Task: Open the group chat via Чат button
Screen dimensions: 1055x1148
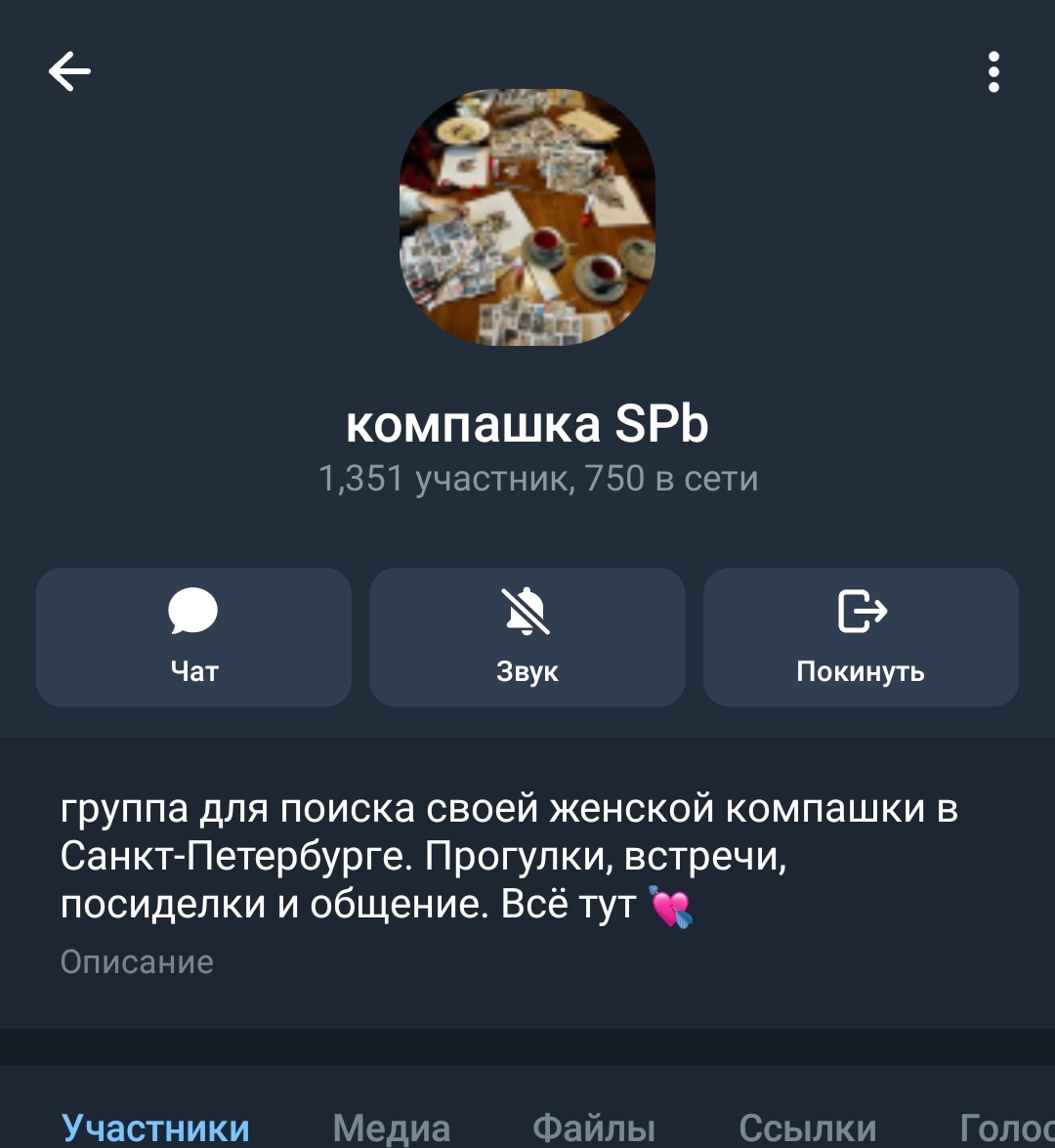Action: click(x=193, y=637)
